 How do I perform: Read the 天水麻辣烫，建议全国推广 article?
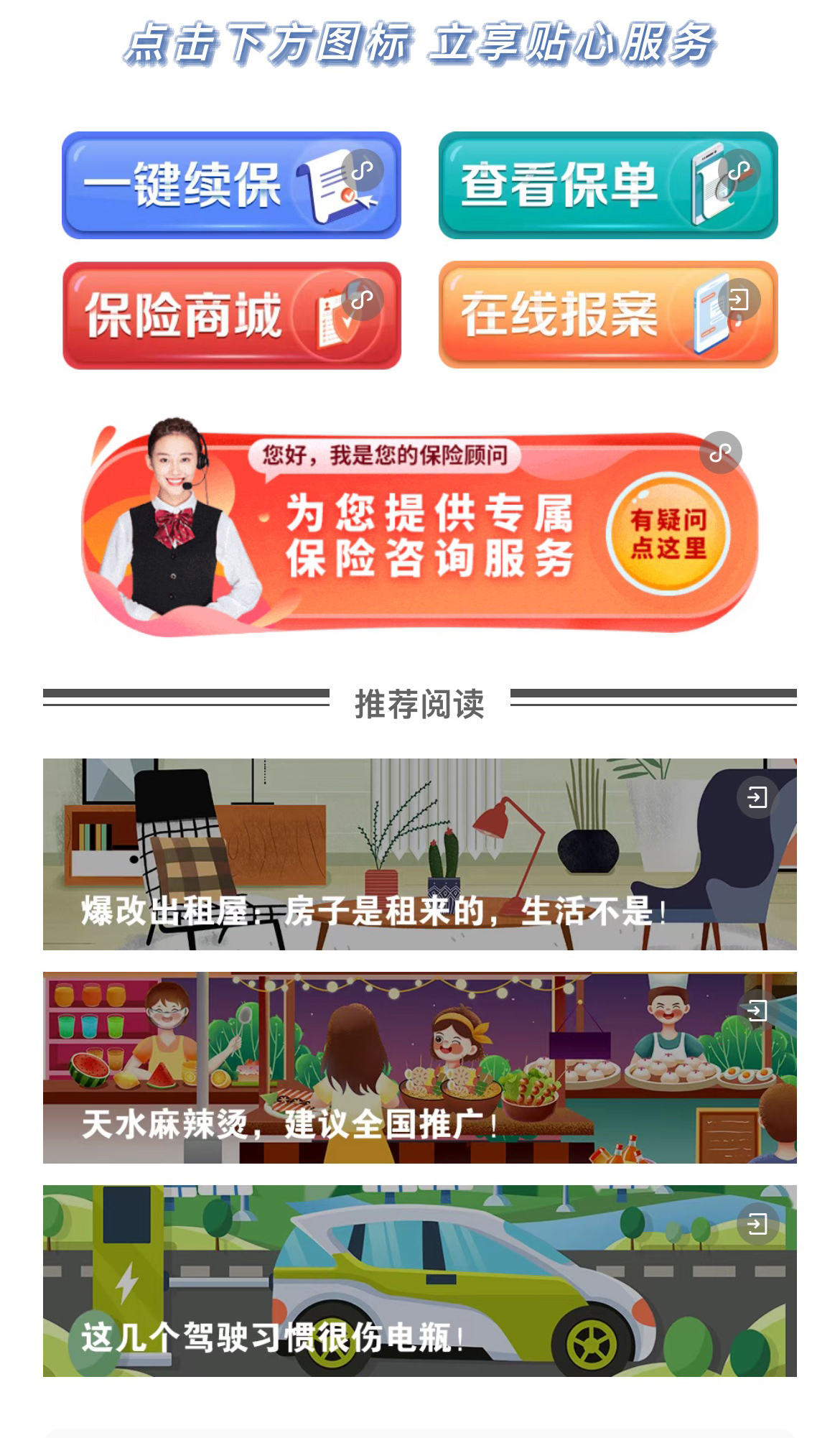coord(420,1067)
